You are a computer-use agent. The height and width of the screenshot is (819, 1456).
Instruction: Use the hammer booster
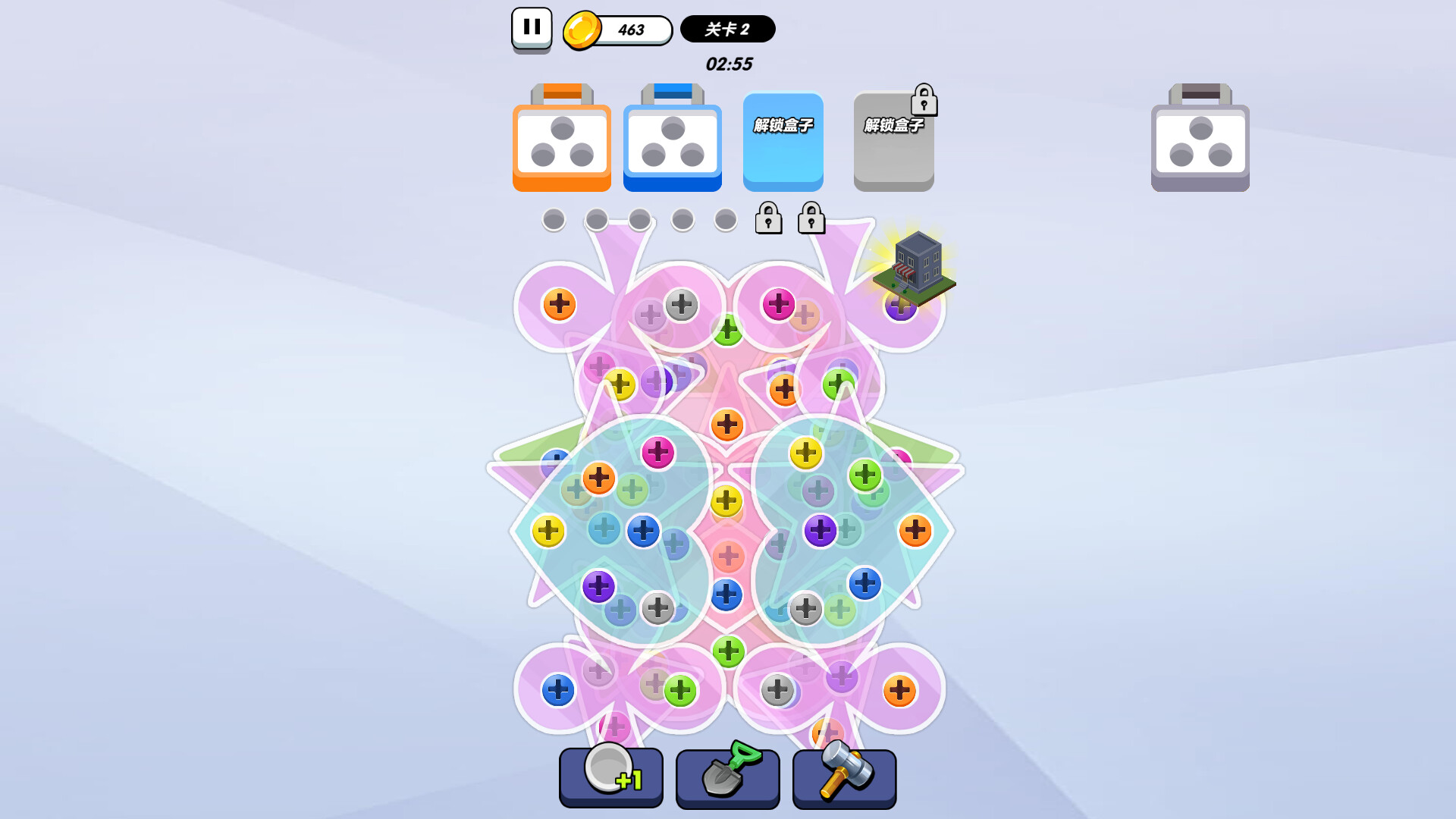coord(844,777)
